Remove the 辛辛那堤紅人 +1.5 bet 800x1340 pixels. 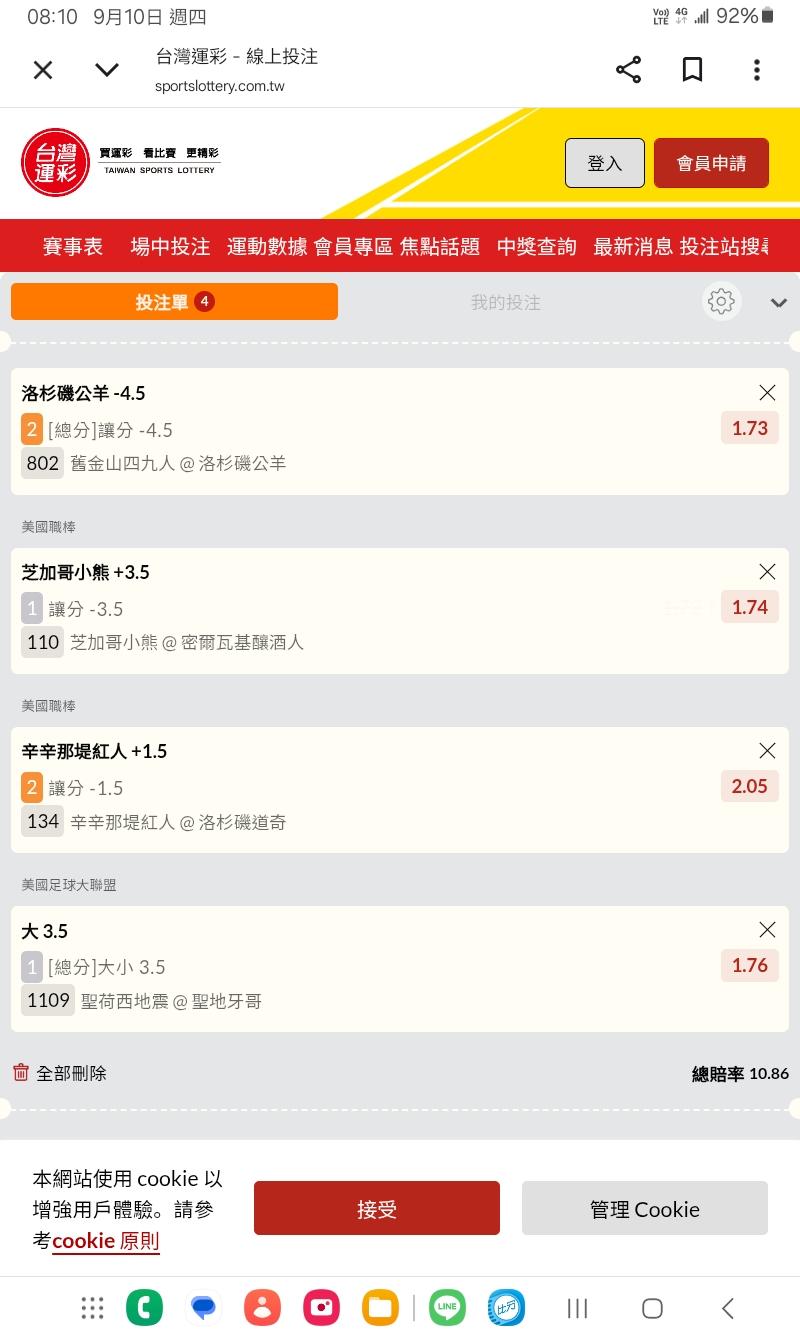pos(767,750)
